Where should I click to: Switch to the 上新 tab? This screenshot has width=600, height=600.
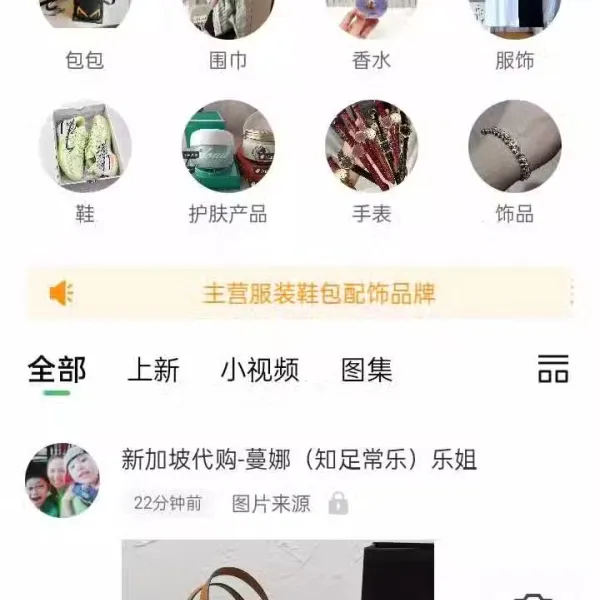pyautogui.click(x=153, y=370)
